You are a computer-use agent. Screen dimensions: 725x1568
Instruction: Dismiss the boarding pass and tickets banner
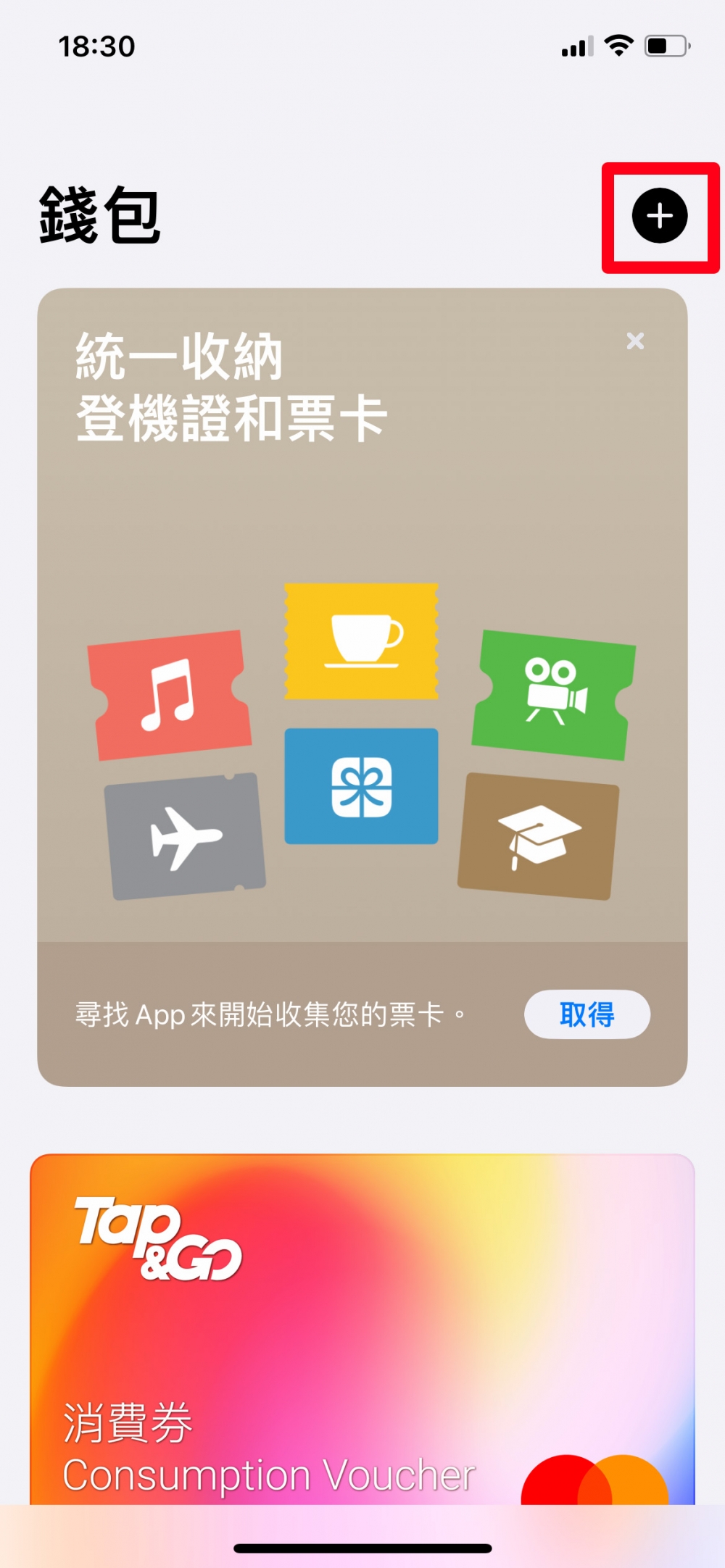[x=635, y=341]
